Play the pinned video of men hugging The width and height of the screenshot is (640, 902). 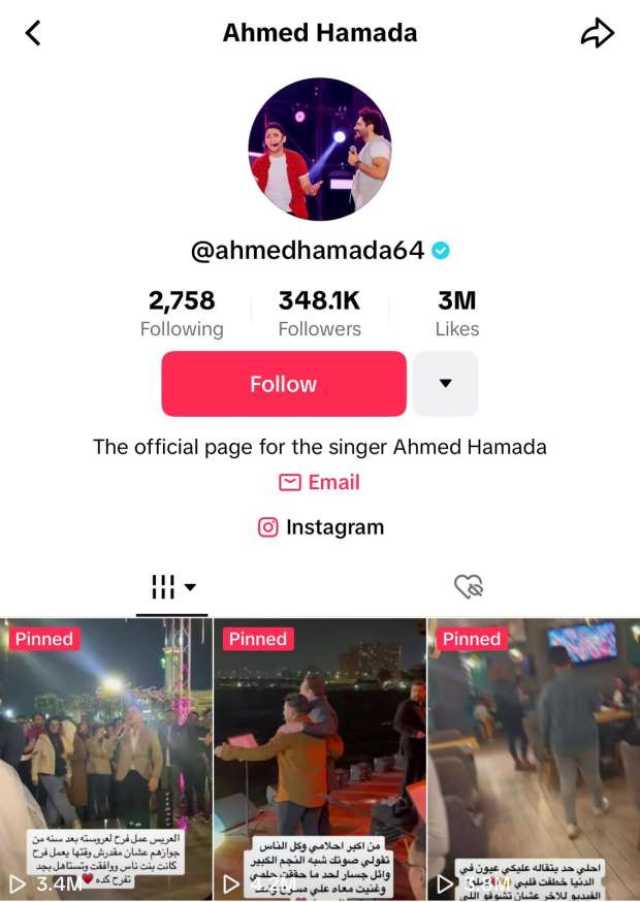[319, 758]
